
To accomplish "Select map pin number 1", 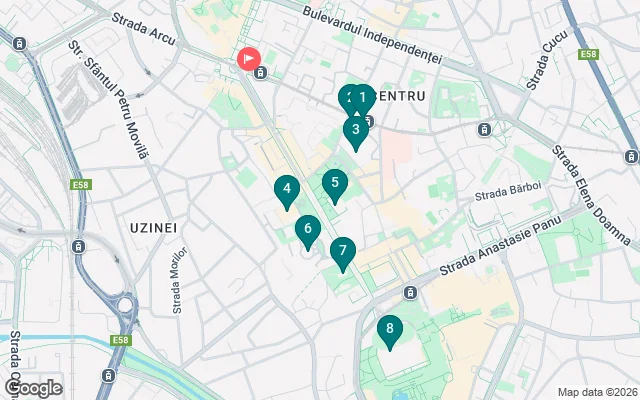I will [363, 98].
